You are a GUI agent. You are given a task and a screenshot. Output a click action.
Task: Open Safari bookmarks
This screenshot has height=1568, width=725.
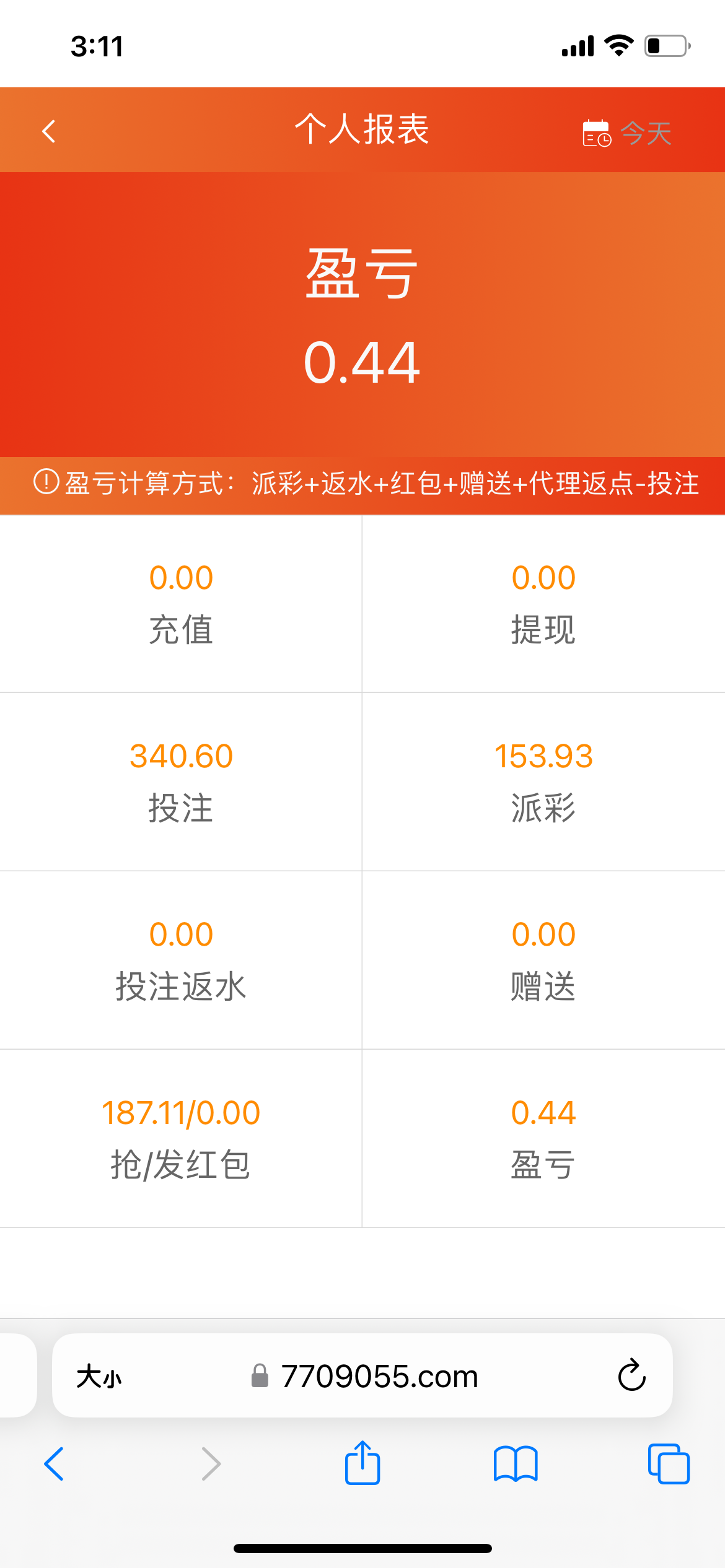516,1464
